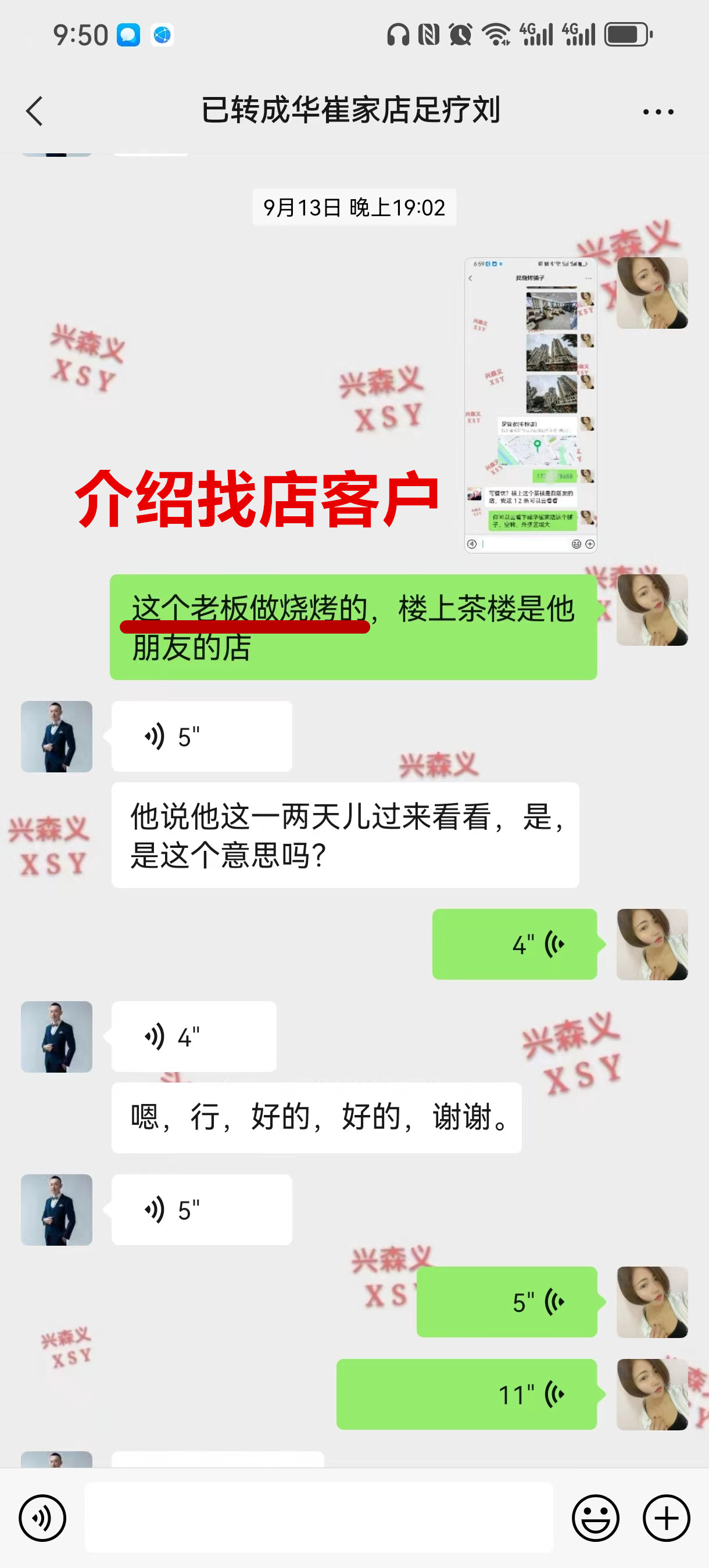Play the 11-second sent voice message
The width and height of the screenshot is (709, 1568).
(x=466, y=1394)
